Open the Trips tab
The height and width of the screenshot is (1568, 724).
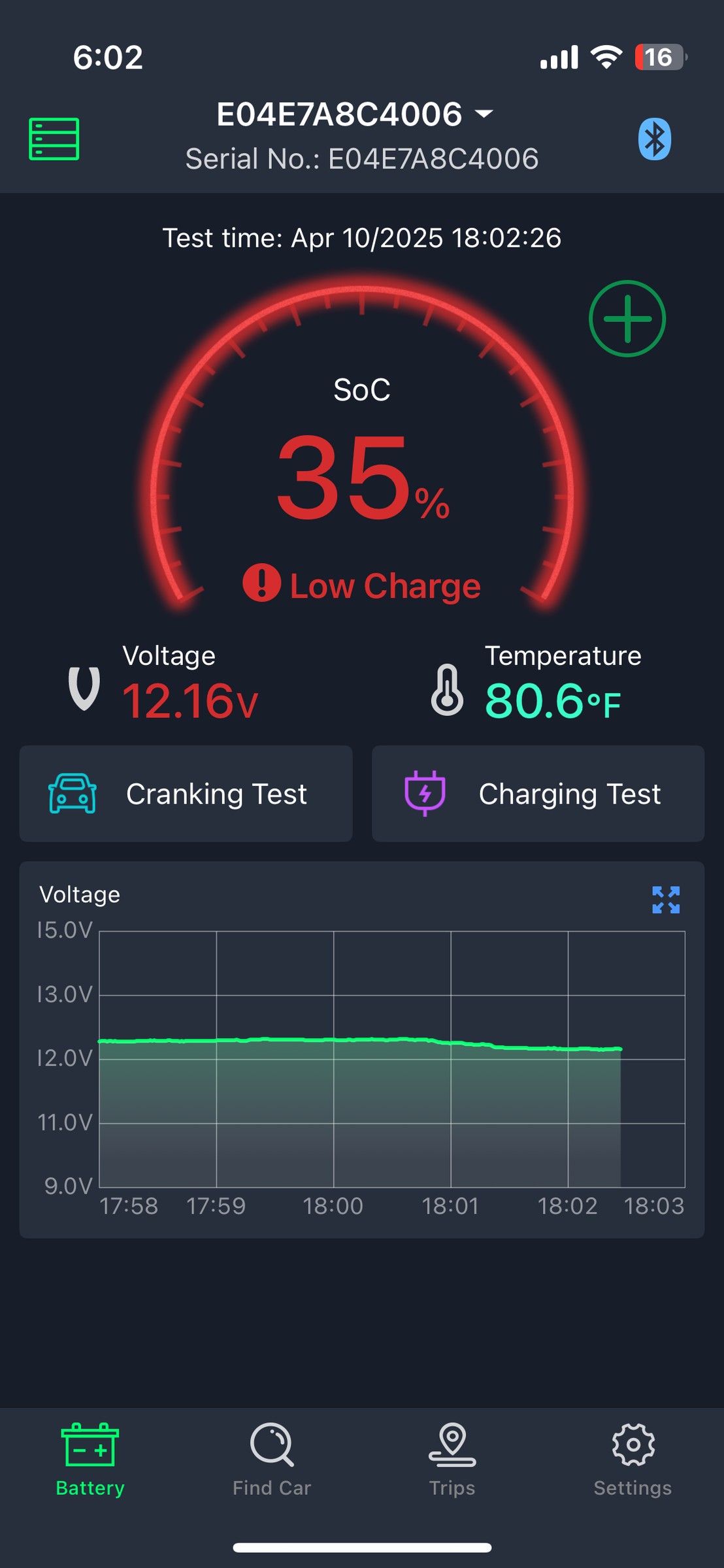click(x=452, y=1460)
